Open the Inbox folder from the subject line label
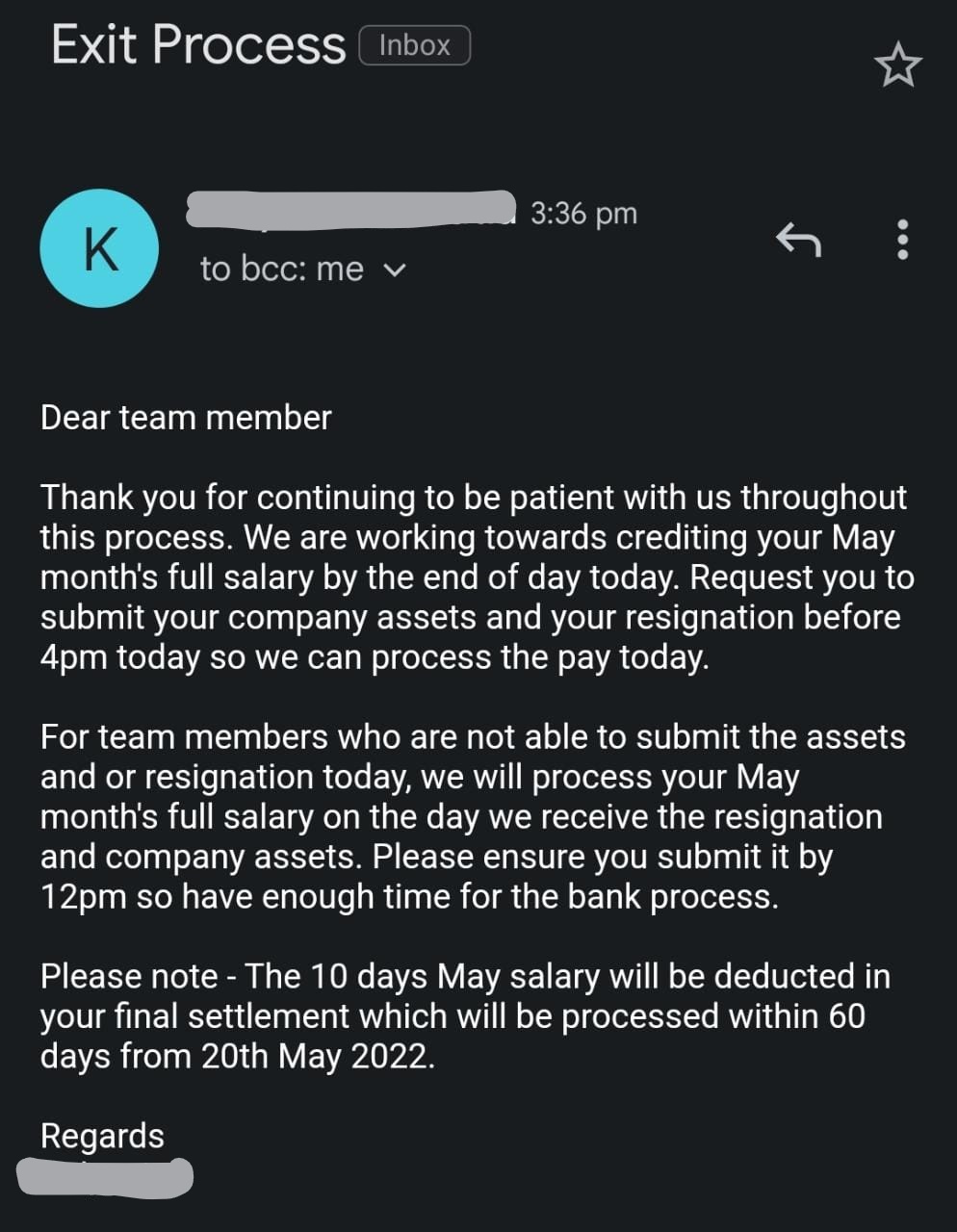The height and width of the screenshot is (1232, 957). (413, 44)
